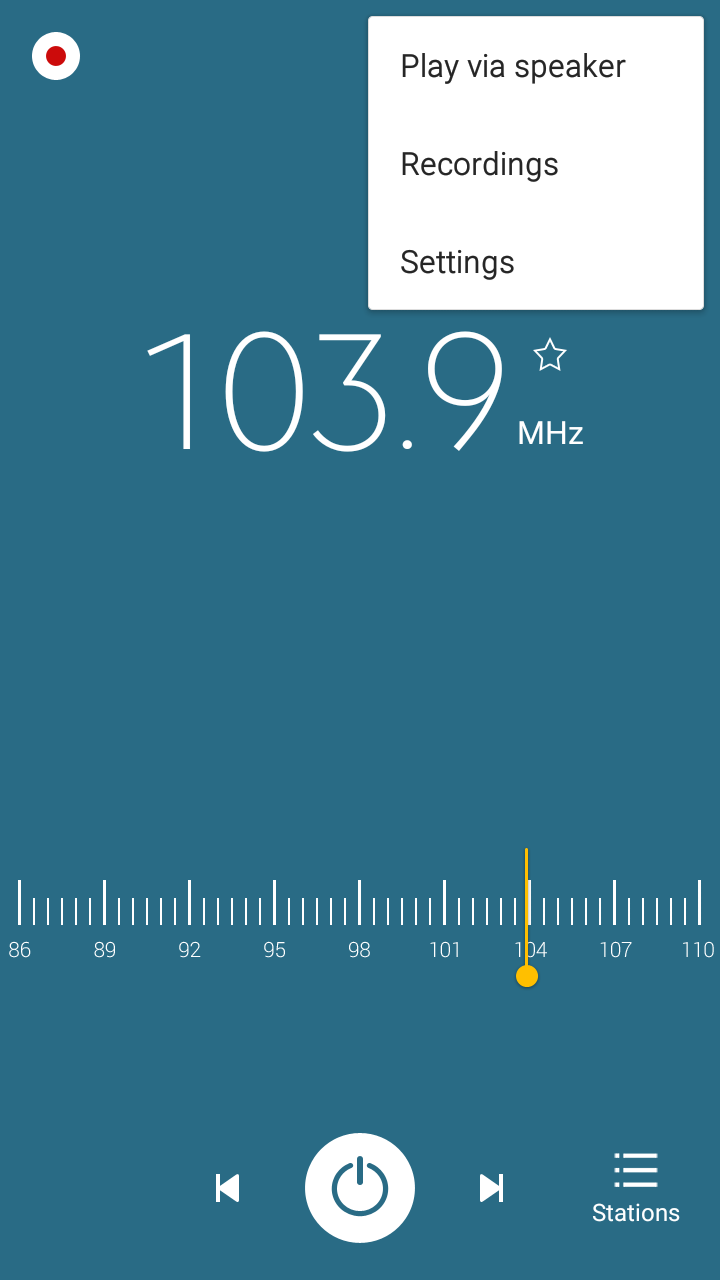
Task: Select Play via speaker option
Action: click(536, 67)
